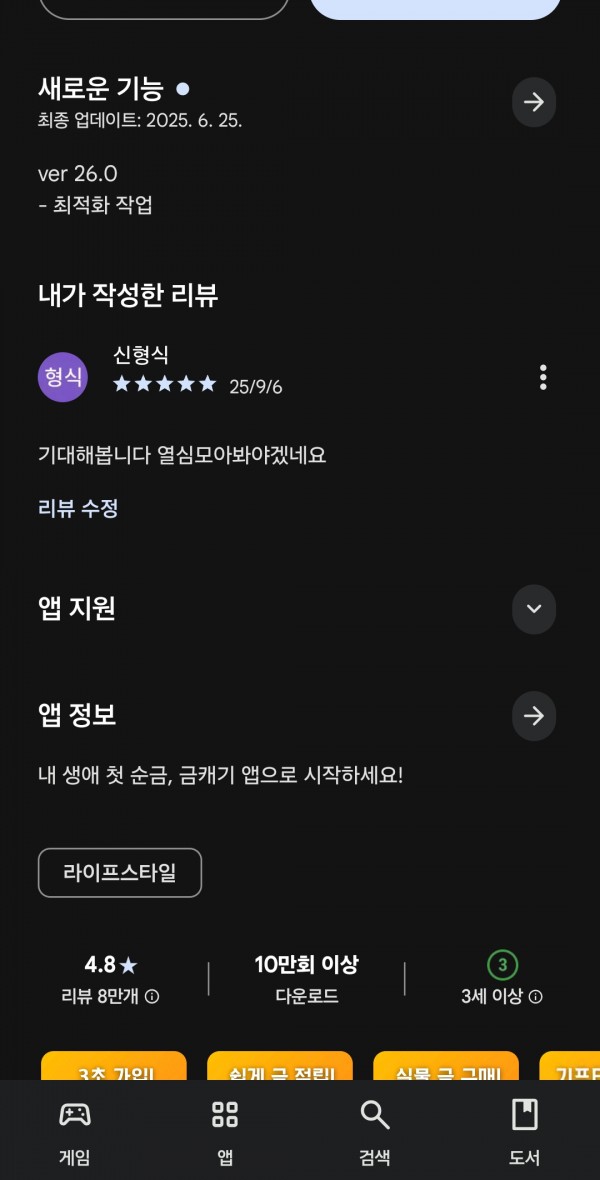Open the 앱 정보 arrow
This screenshot has height=1180, width=600.
(534, 716)
